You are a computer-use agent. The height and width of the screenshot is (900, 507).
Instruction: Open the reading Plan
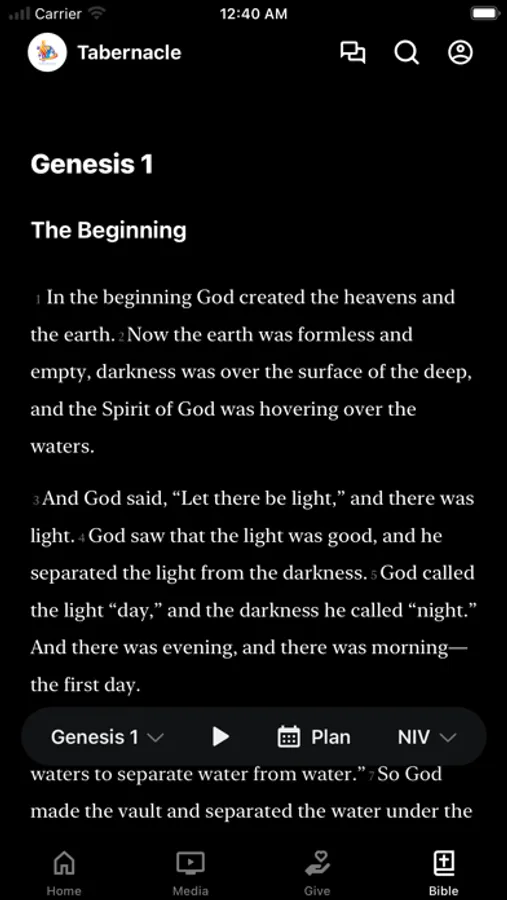(314, 737)
